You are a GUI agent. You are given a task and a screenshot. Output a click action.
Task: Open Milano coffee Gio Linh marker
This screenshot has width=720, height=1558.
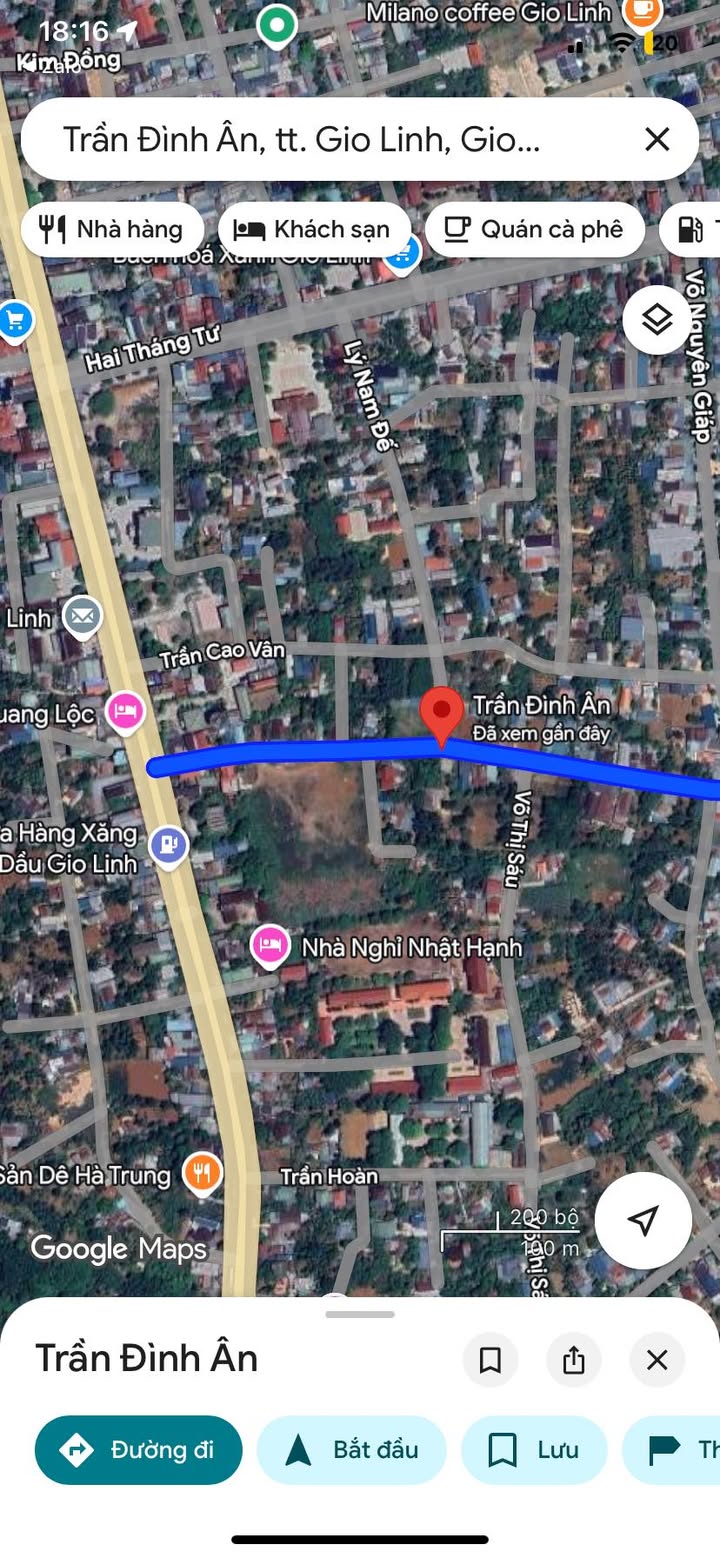coord(640,14)
